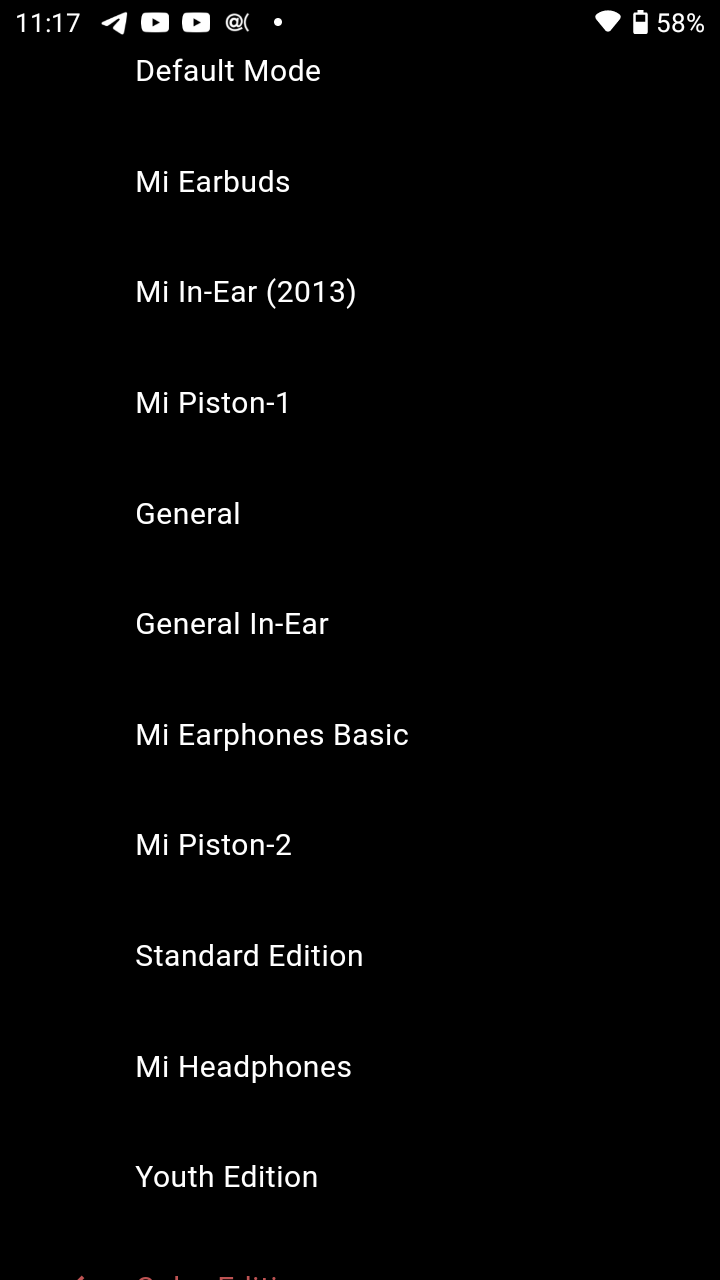Choose Mi Earbuds from the list
The width and height of the screenshot is (720, 1280).
coord(213,182)
